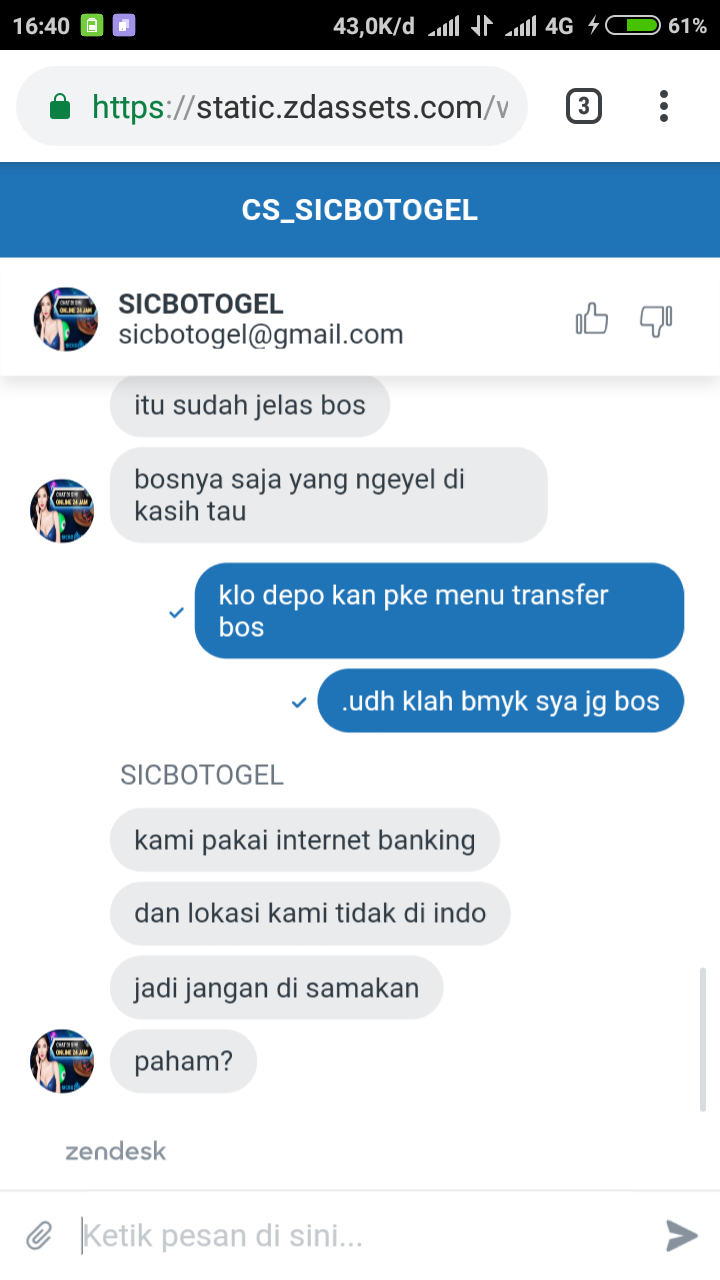
Task: Rate the chat with thumbs up
Action: tap(592, 320)
